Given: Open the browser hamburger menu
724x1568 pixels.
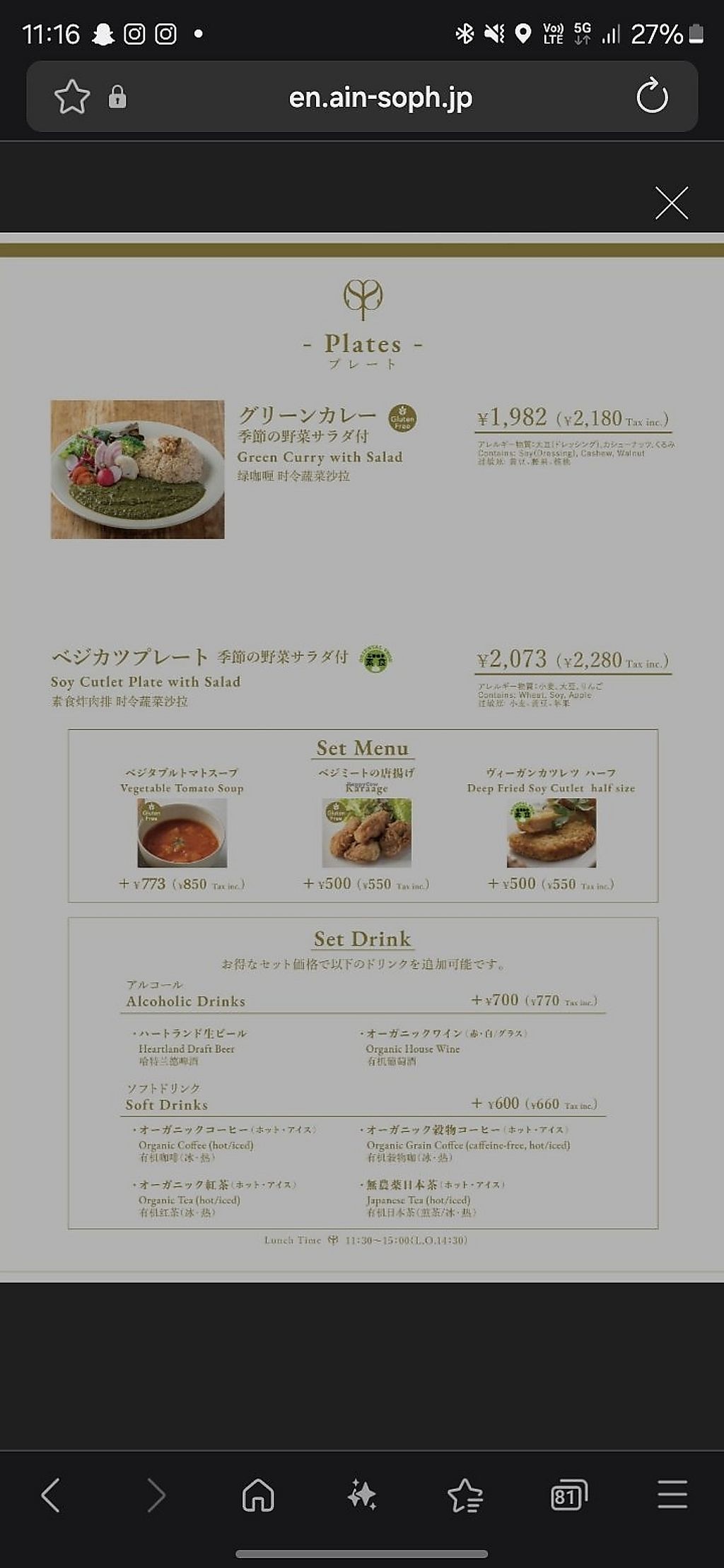Looking at the screenshot, I should click(x=672, y=1495).
